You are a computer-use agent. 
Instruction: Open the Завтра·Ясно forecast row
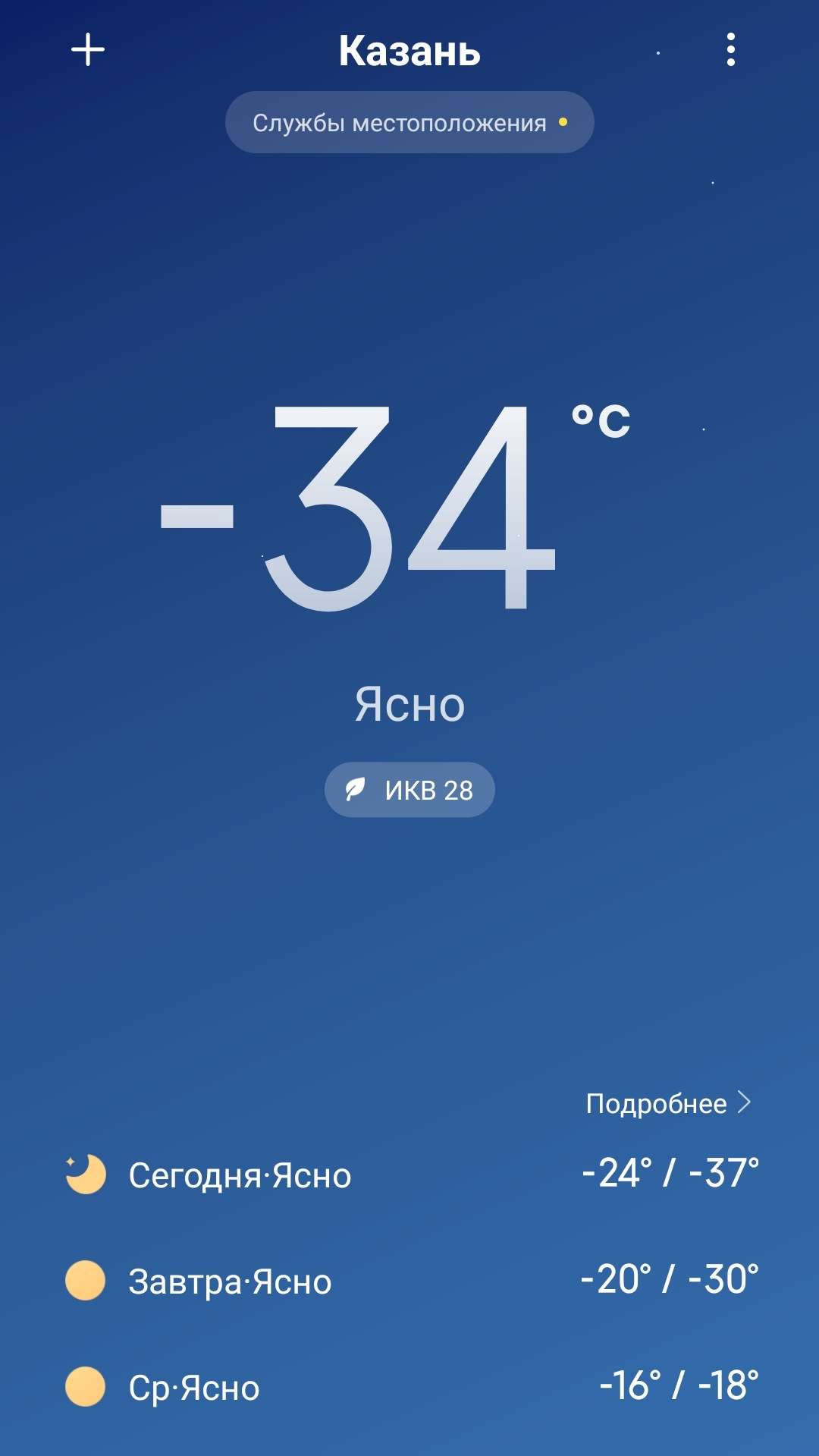(409, 1281)
